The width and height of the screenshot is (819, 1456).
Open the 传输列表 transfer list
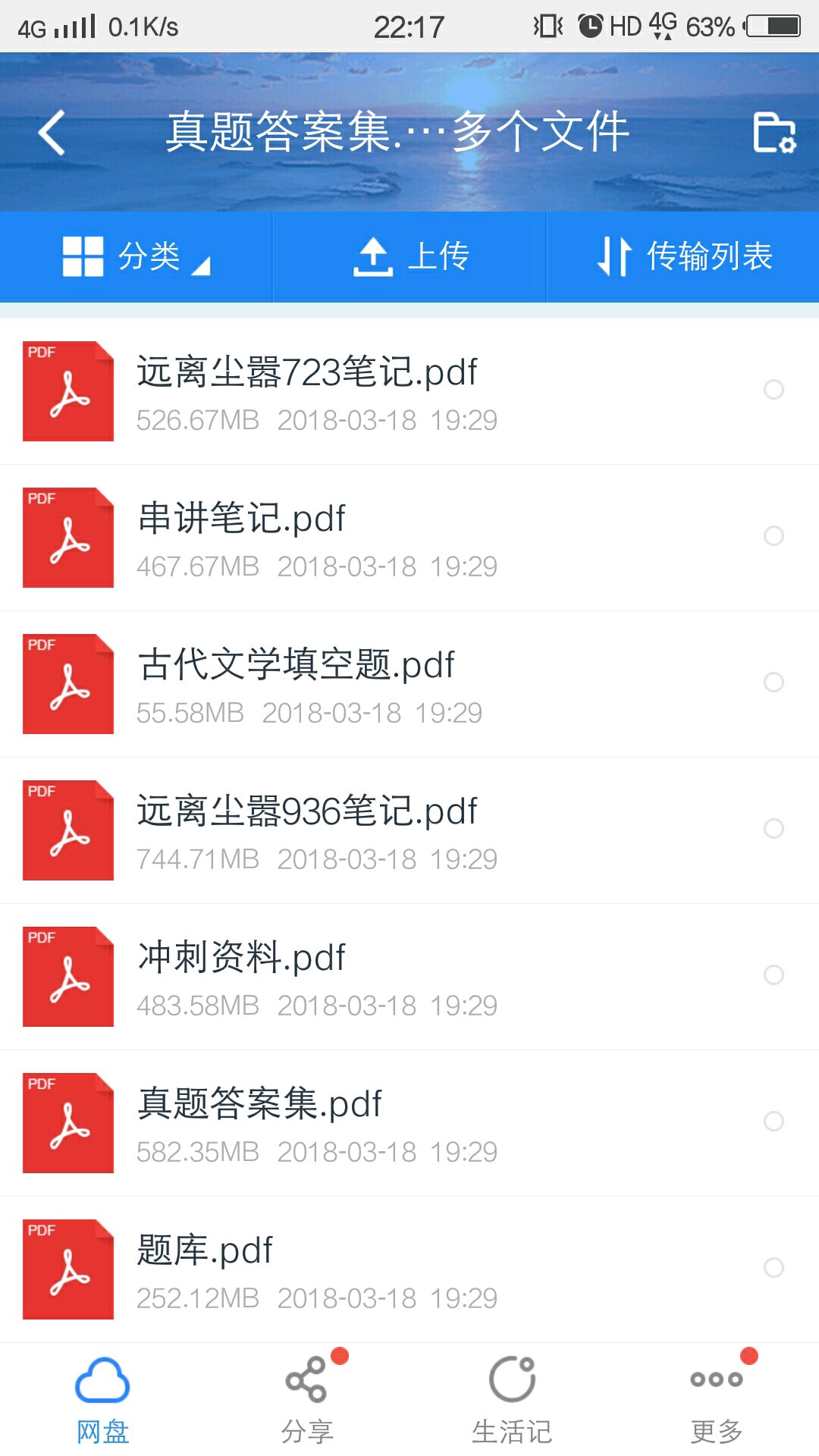pyautogui.click(x=684, y=256)
